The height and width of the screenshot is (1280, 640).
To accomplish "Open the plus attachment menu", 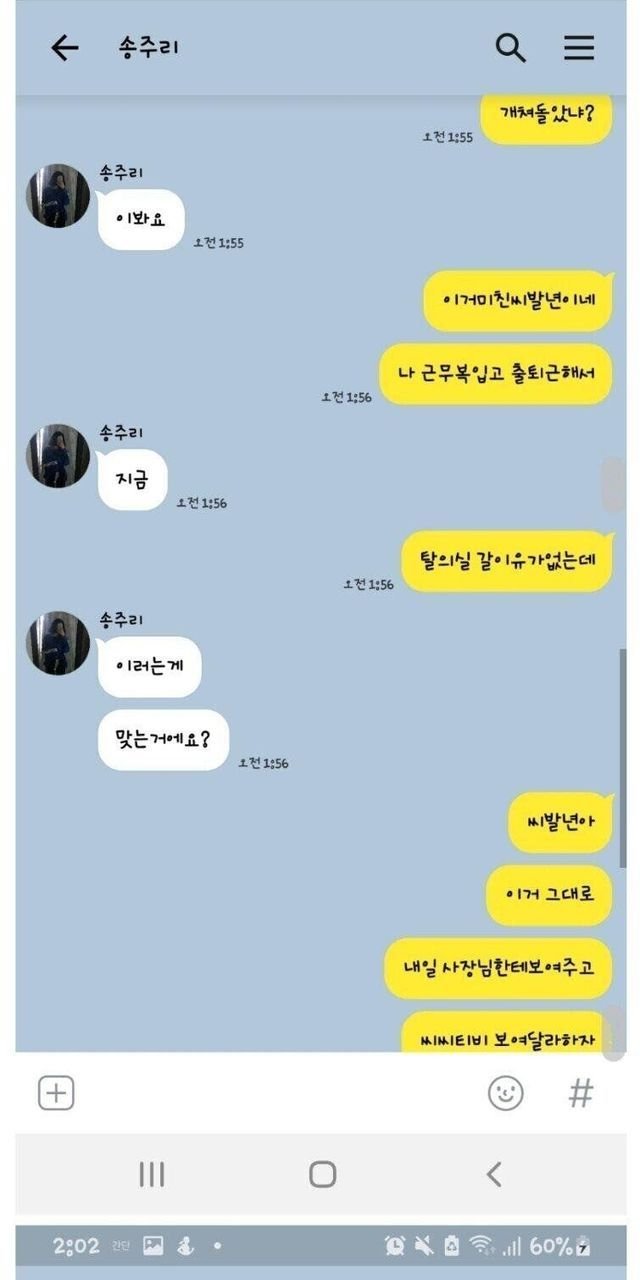I will pos(57,1092).
